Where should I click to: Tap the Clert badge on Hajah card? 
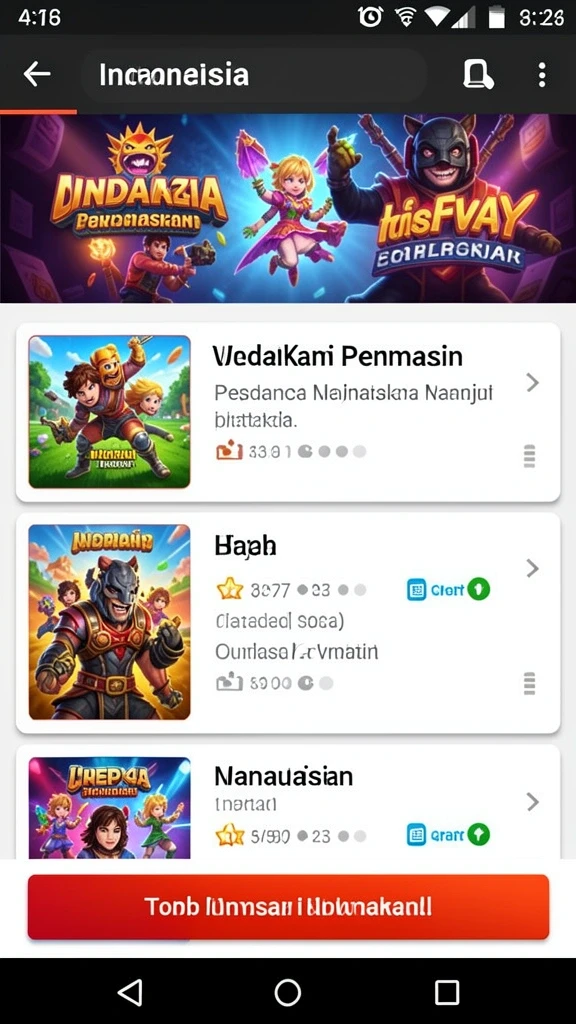(448, 590)
